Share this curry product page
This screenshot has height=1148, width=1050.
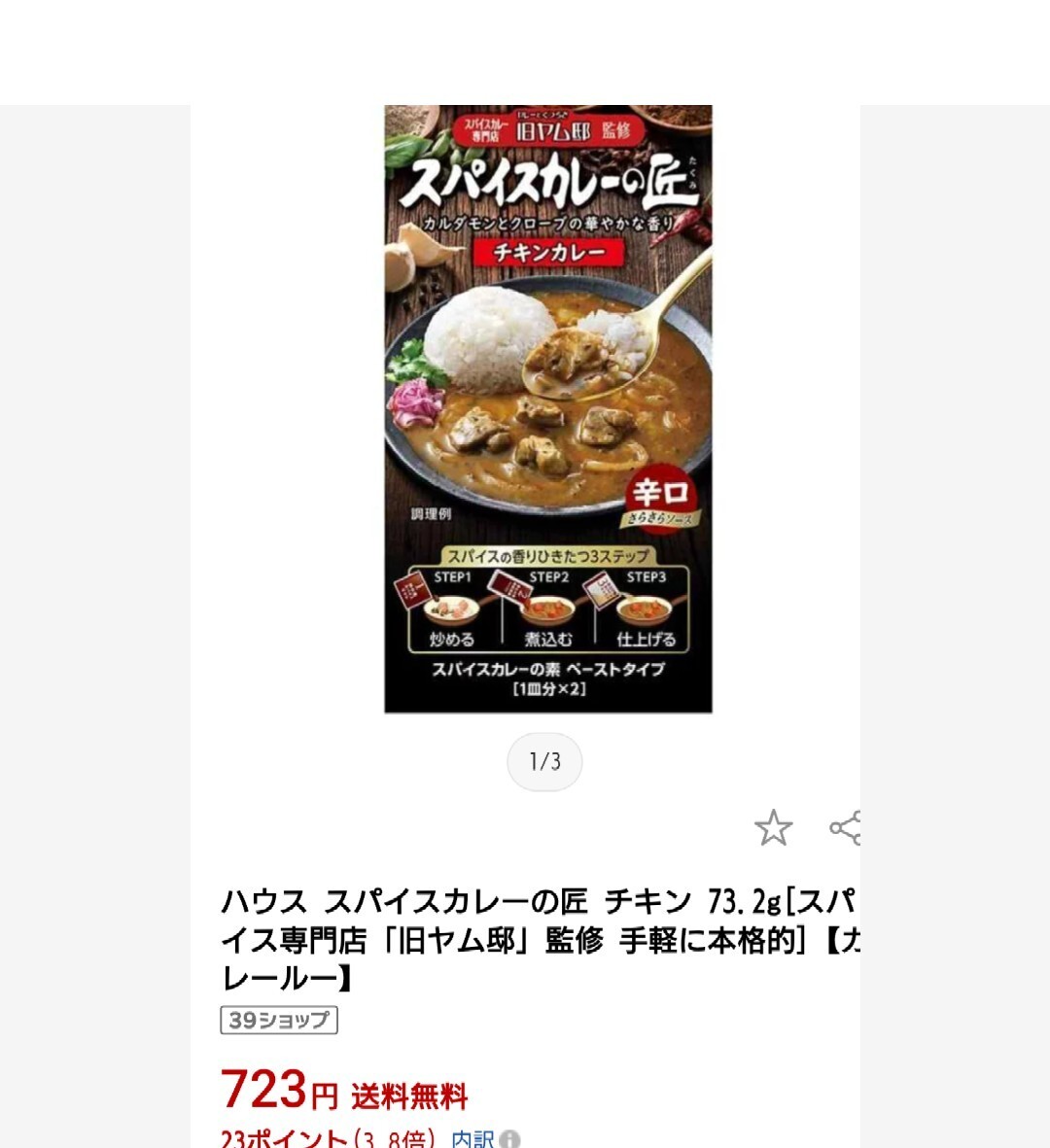coord(845,828)
